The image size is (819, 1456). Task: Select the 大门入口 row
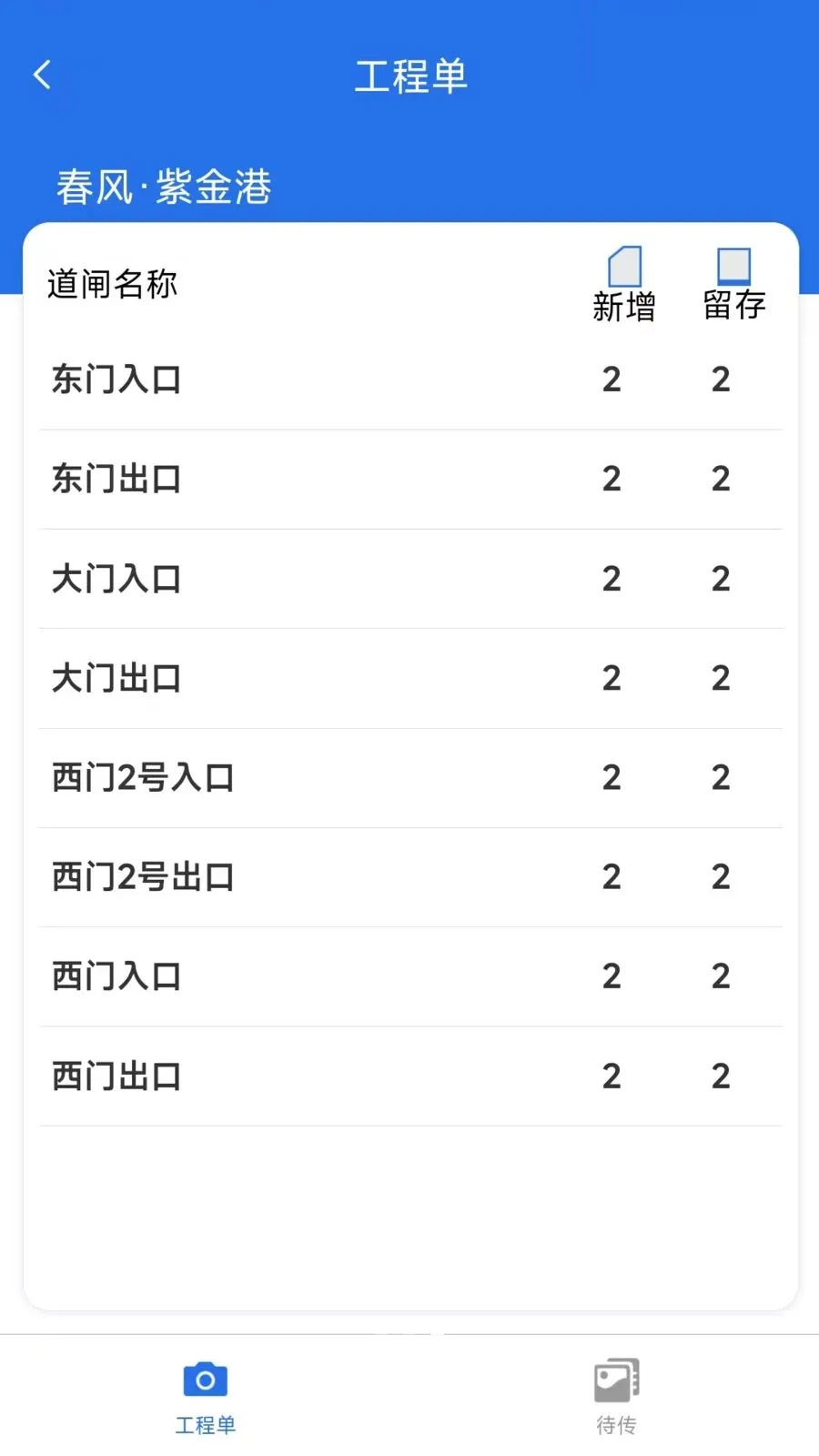(x=410, y=579)
